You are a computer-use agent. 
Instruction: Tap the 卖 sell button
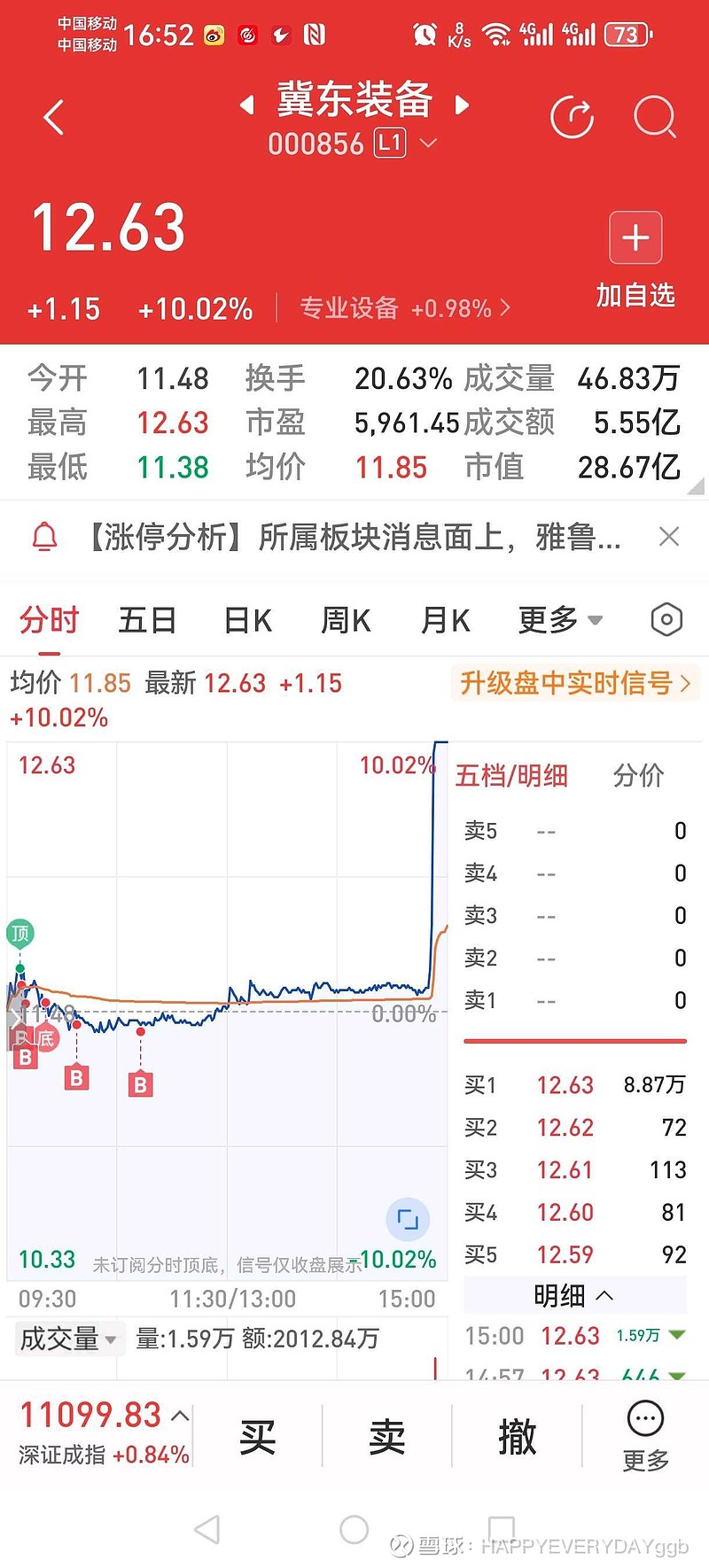tap(387, 1437)
